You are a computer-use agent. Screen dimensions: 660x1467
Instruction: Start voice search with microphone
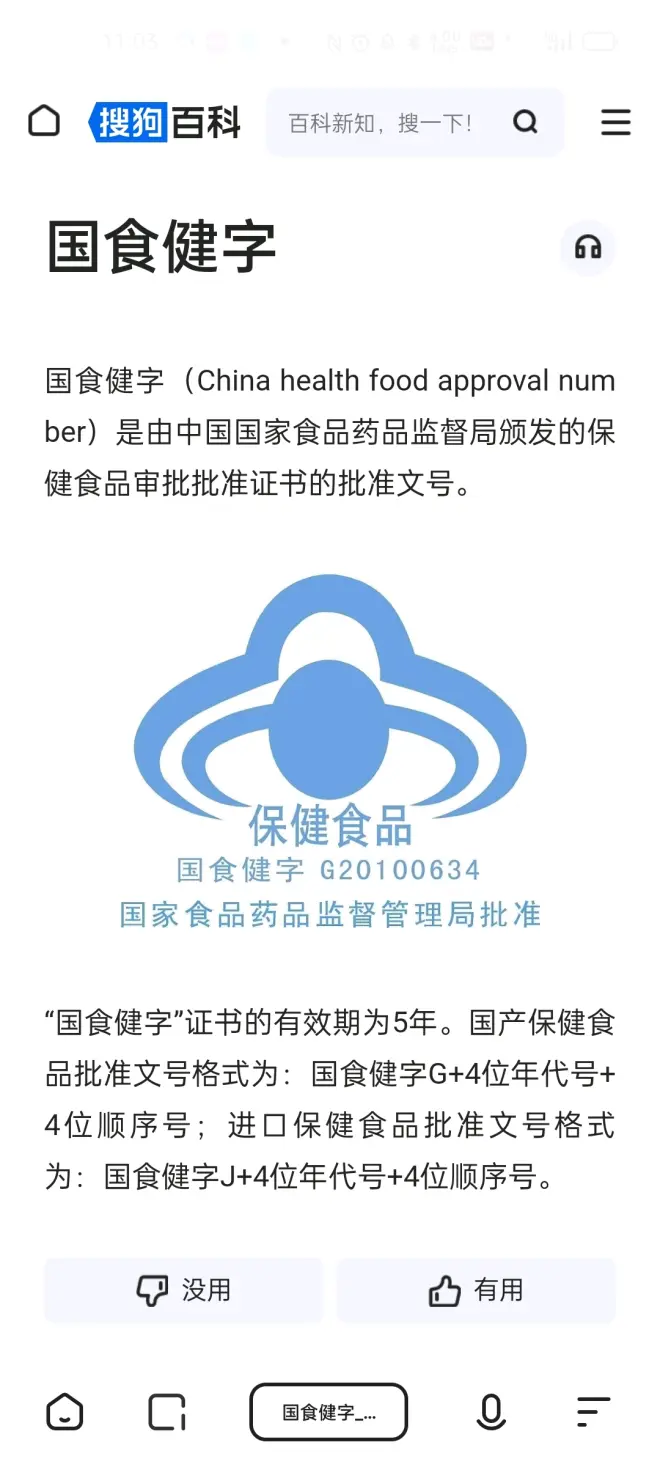coord(491,1412)
